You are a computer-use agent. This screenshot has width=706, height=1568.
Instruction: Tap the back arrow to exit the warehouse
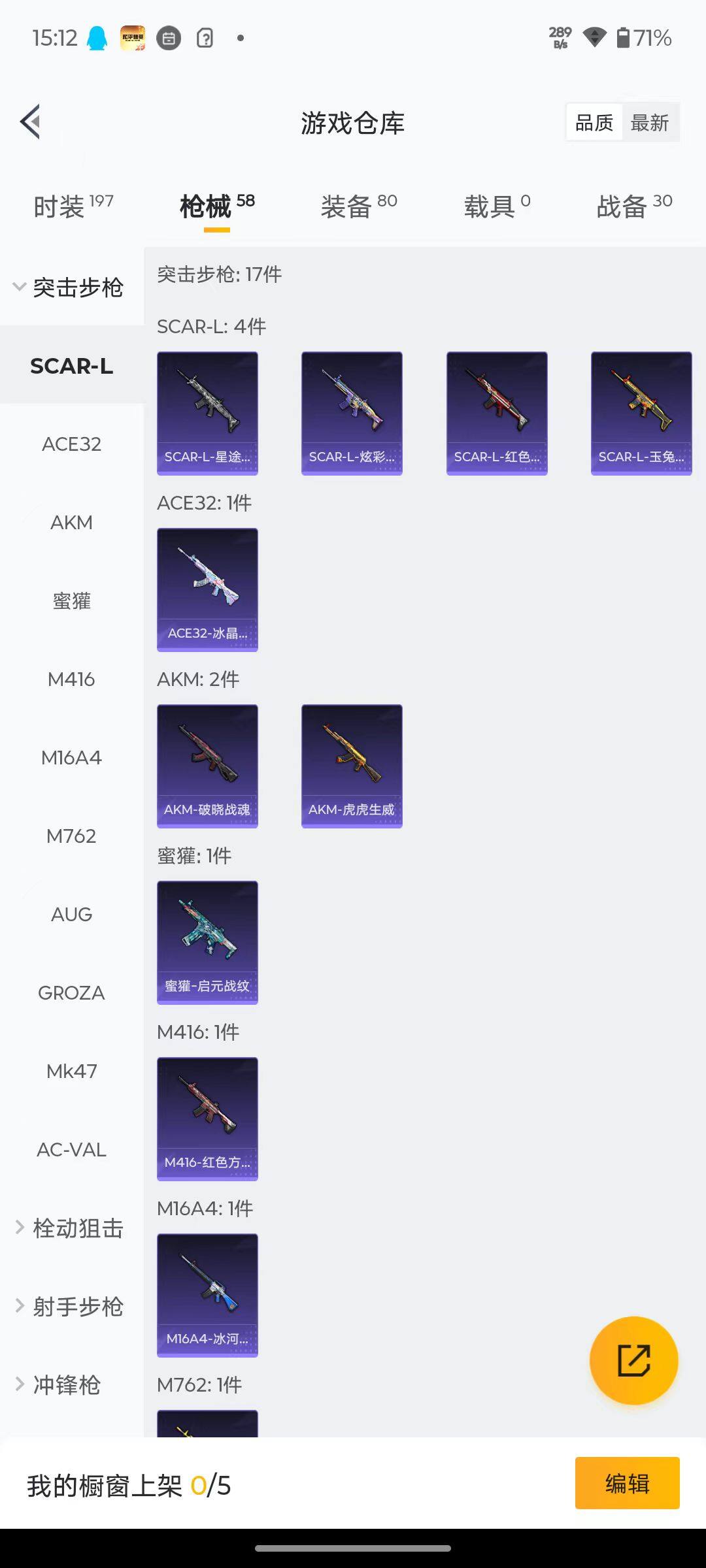(29, 122)
